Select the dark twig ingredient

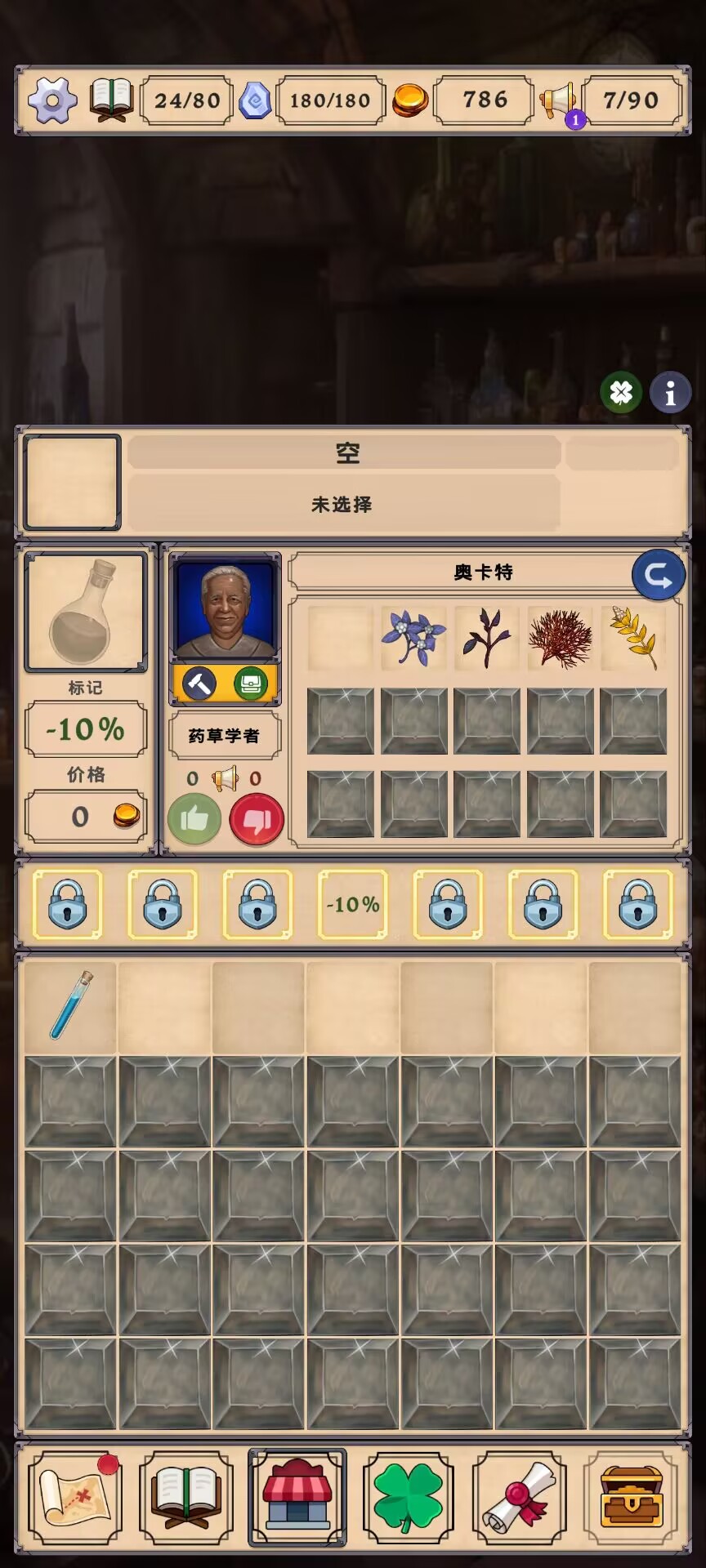click(487, 638)
